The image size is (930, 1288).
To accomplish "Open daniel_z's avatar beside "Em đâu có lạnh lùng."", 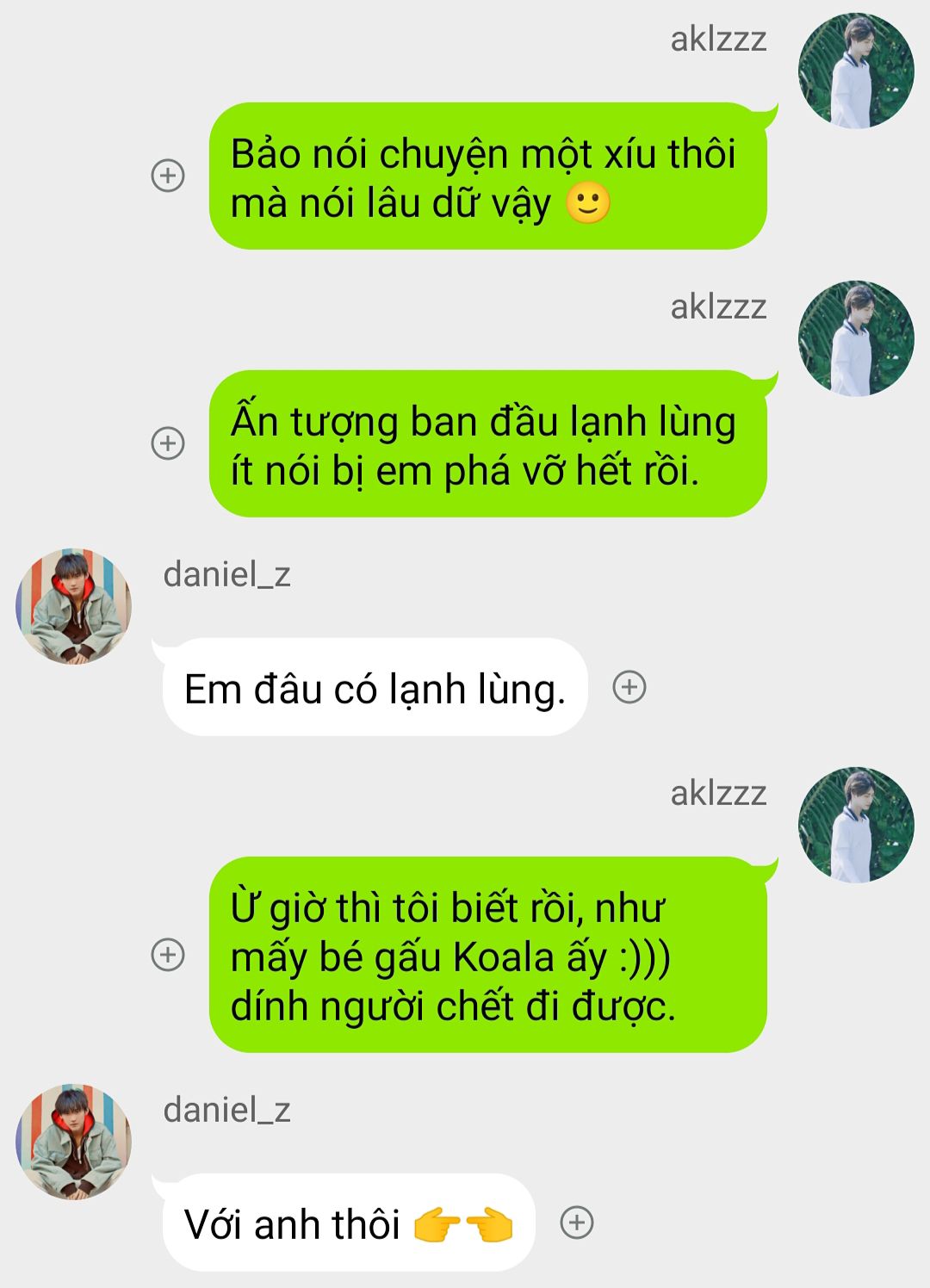I will [74, 606].
